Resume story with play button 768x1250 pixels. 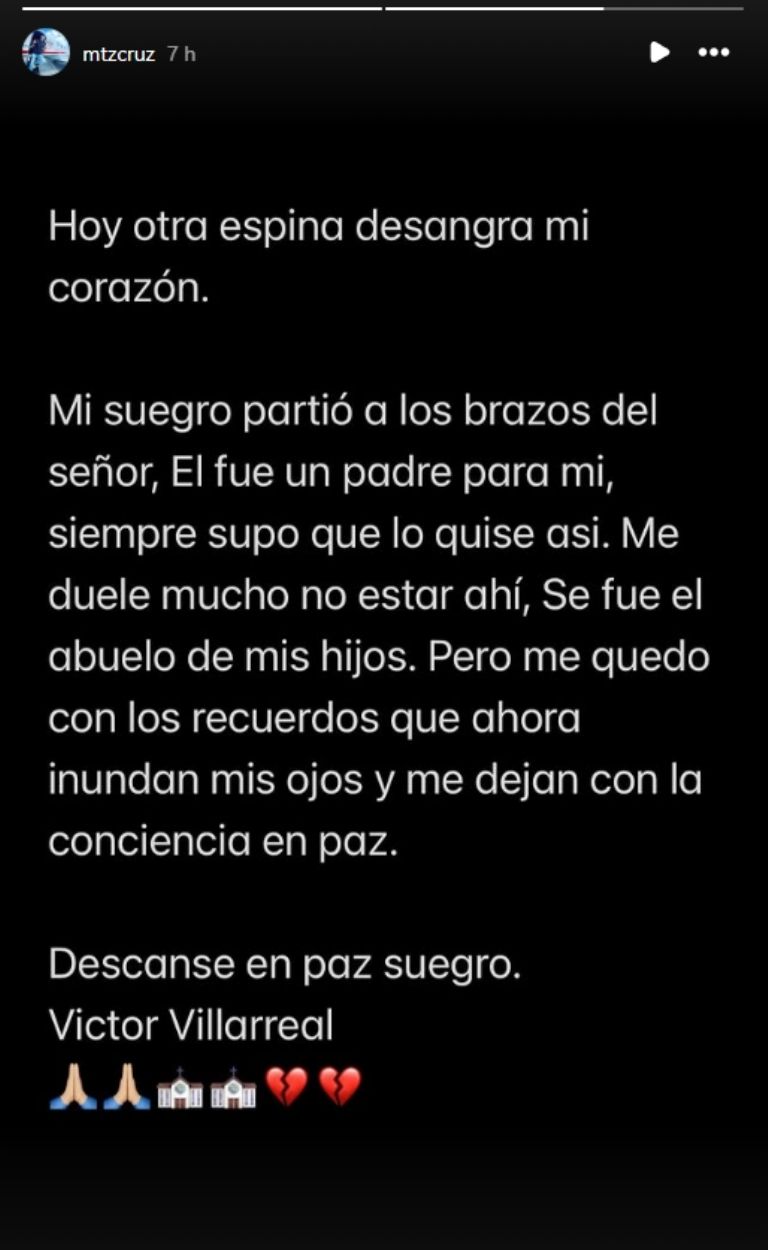pos(659,52)
